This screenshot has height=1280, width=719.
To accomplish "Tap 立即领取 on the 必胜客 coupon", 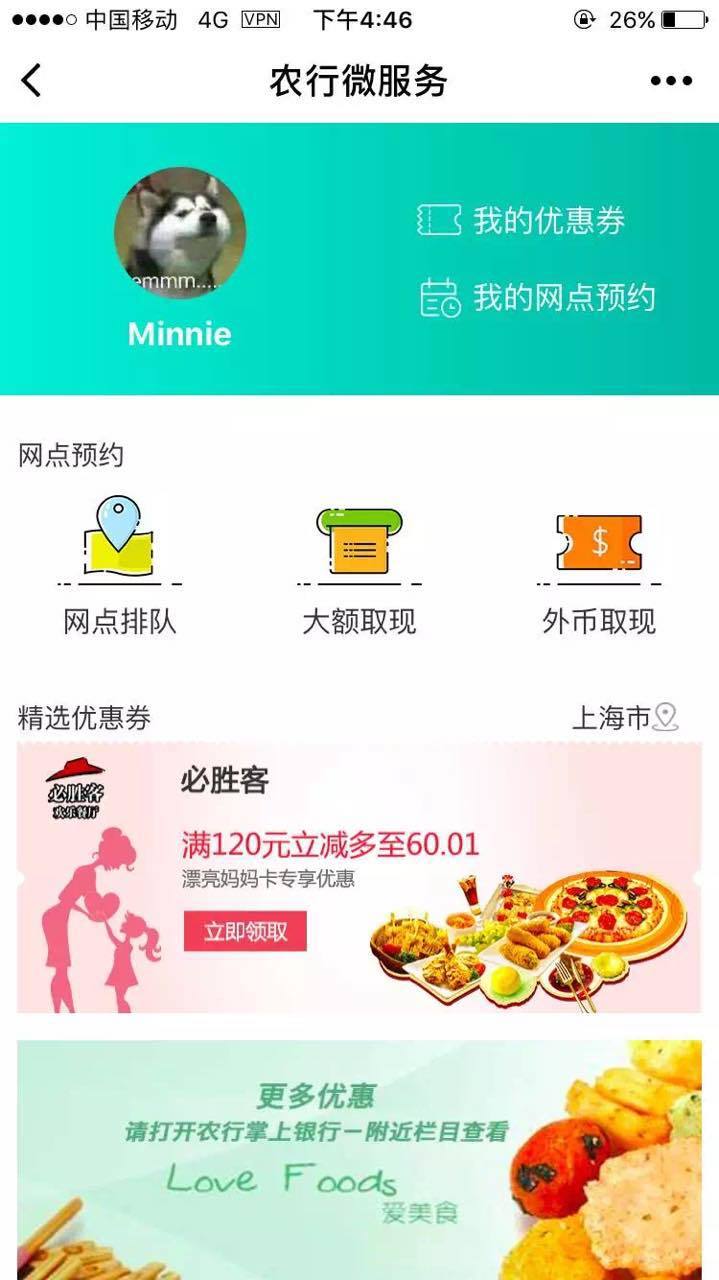I will pyautogui.click(x=245, y=931).
